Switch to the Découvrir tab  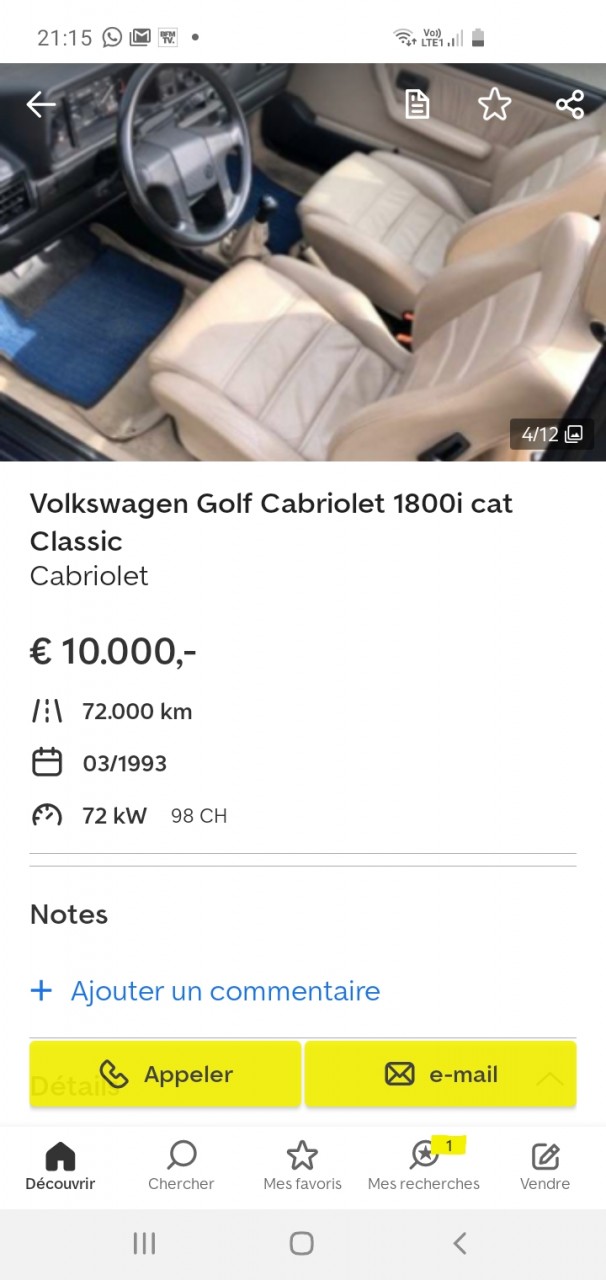60,1167
